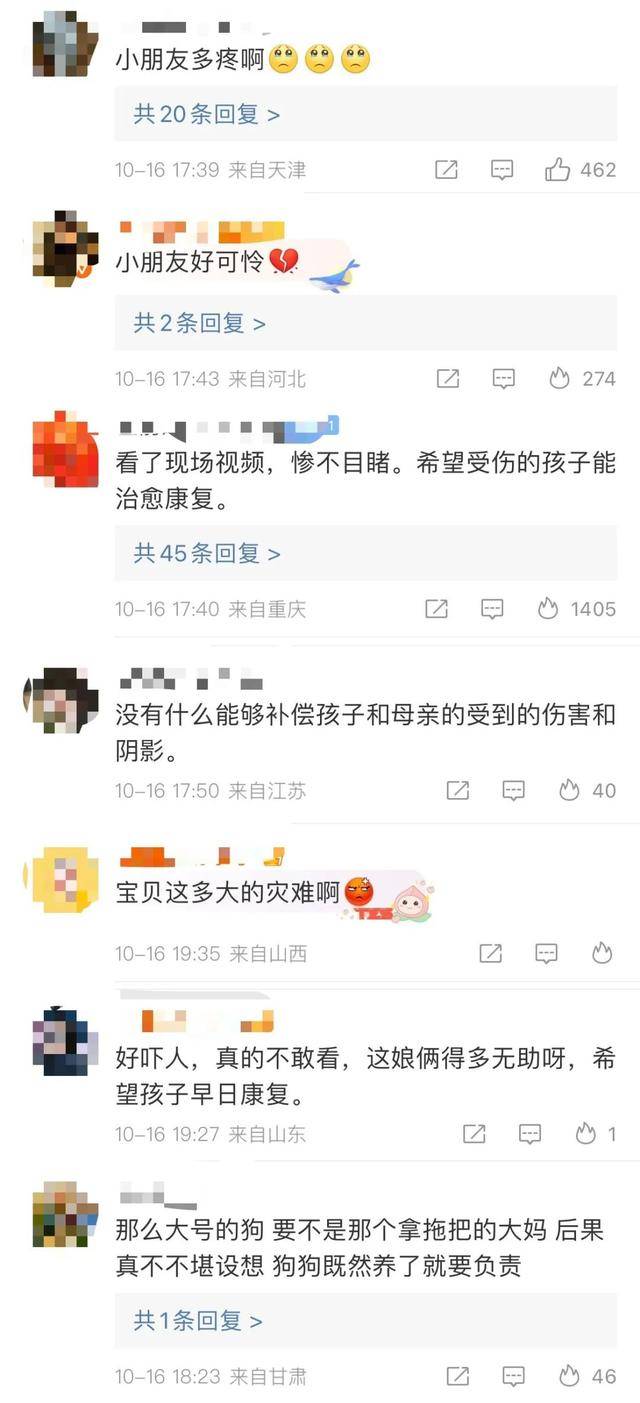Screen dimensions: 640x1403
Task: Open the avatar of the 小朋友多疼啊 commenter
Action: click(65, 43)
